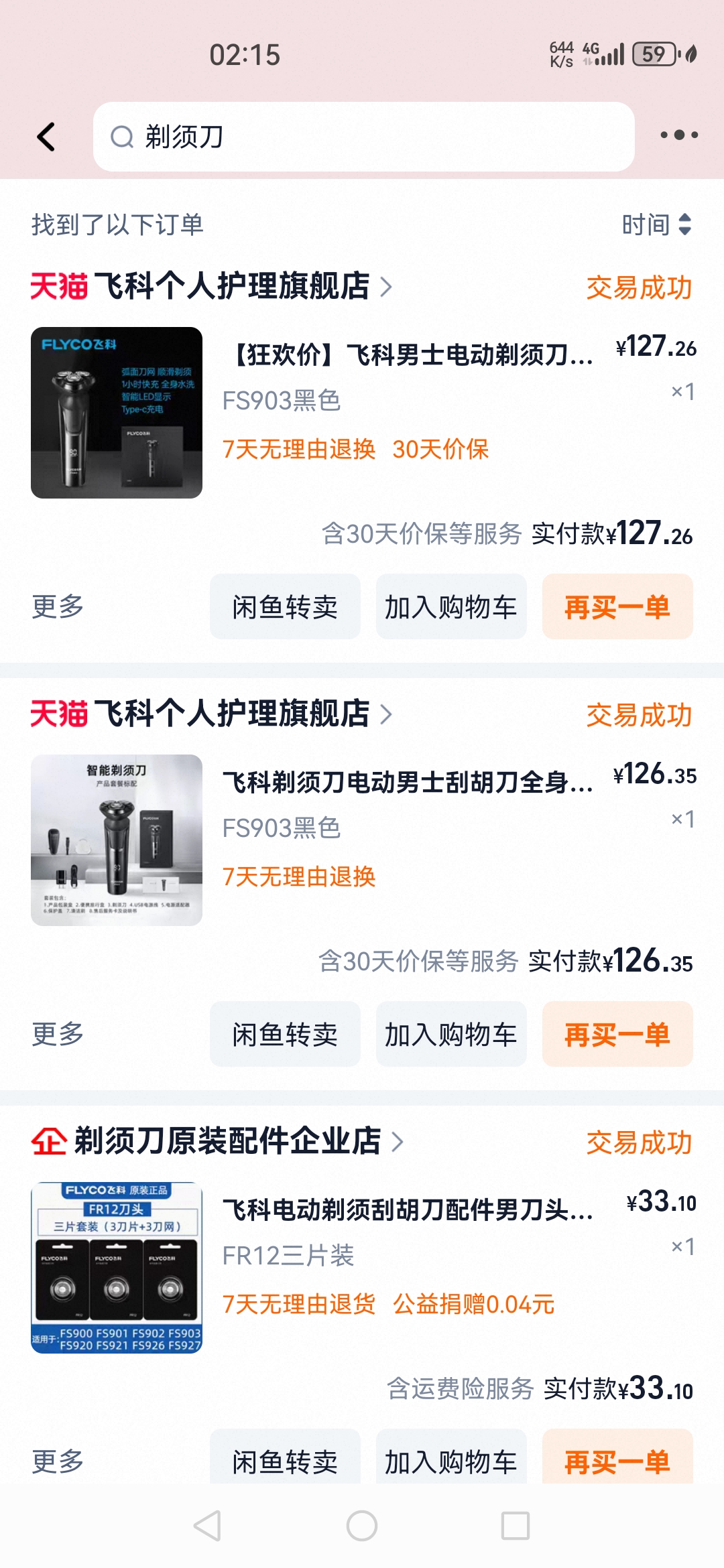Image resolution: width=724 pixels, height=1568 pixels.
Task: Select 闲鱼转卖 for the ¥127.26 order
Action: pyautogui.click(x=285, y=607)
